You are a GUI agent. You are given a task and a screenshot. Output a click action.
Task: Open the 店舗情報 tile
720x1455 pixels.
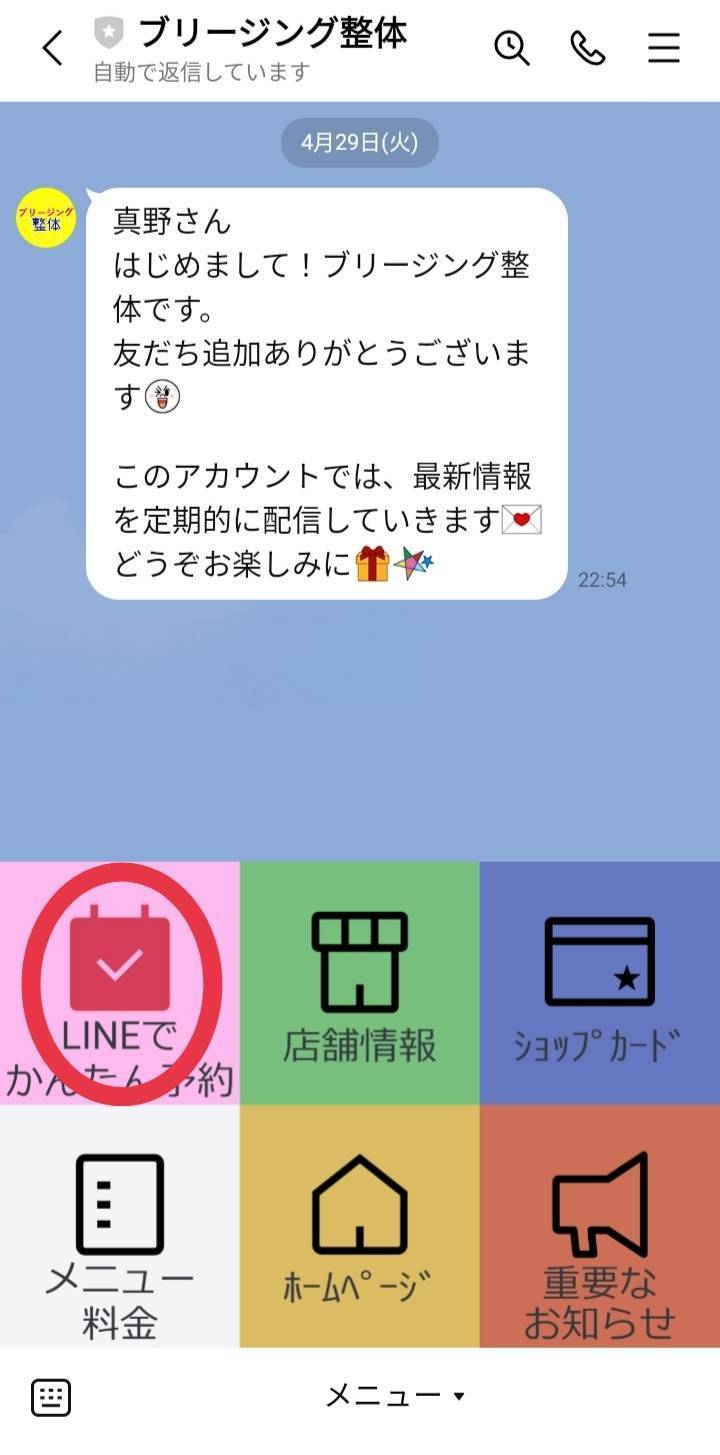point(360,985)
